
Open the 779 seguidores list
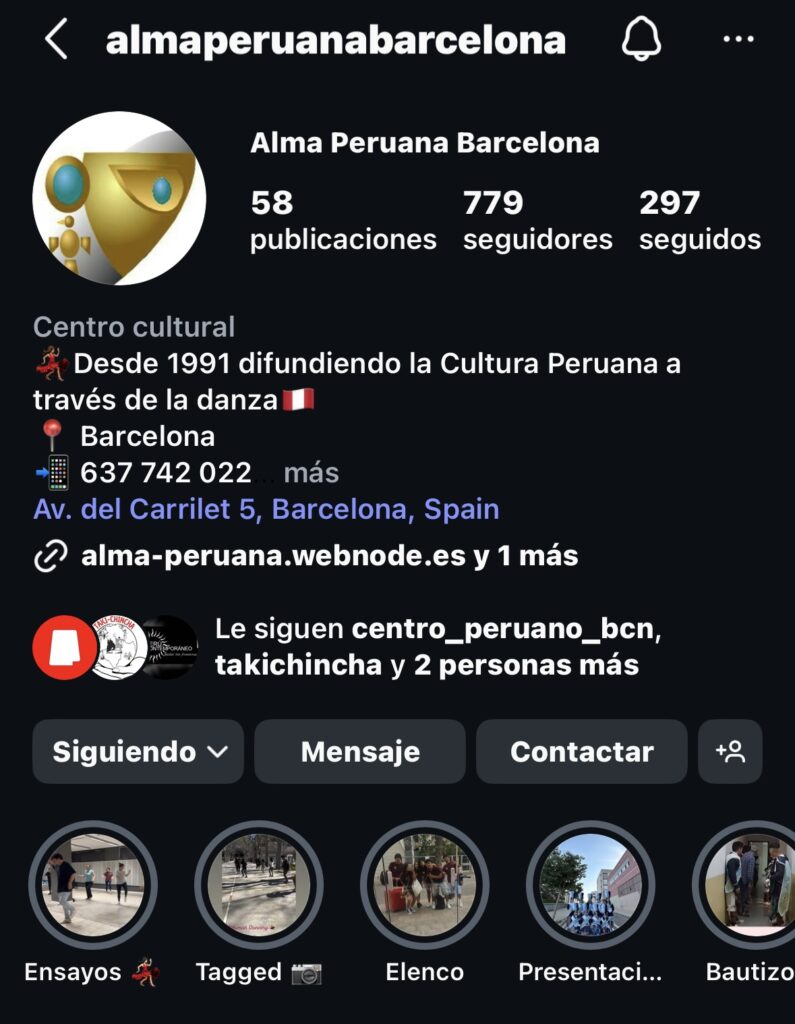(x=537, y=221)
